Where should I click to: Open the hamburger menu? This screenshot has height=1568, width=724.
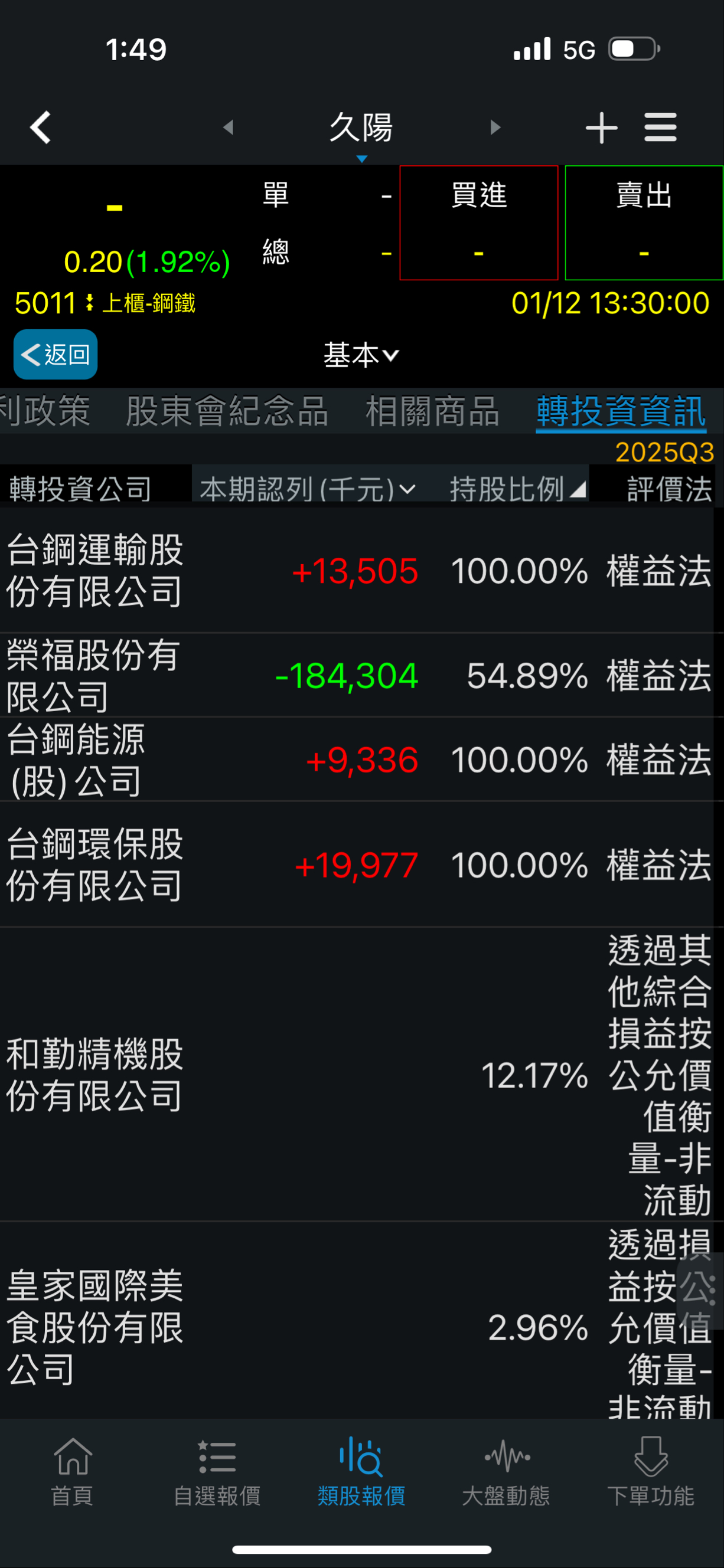[x=660, y=127]
